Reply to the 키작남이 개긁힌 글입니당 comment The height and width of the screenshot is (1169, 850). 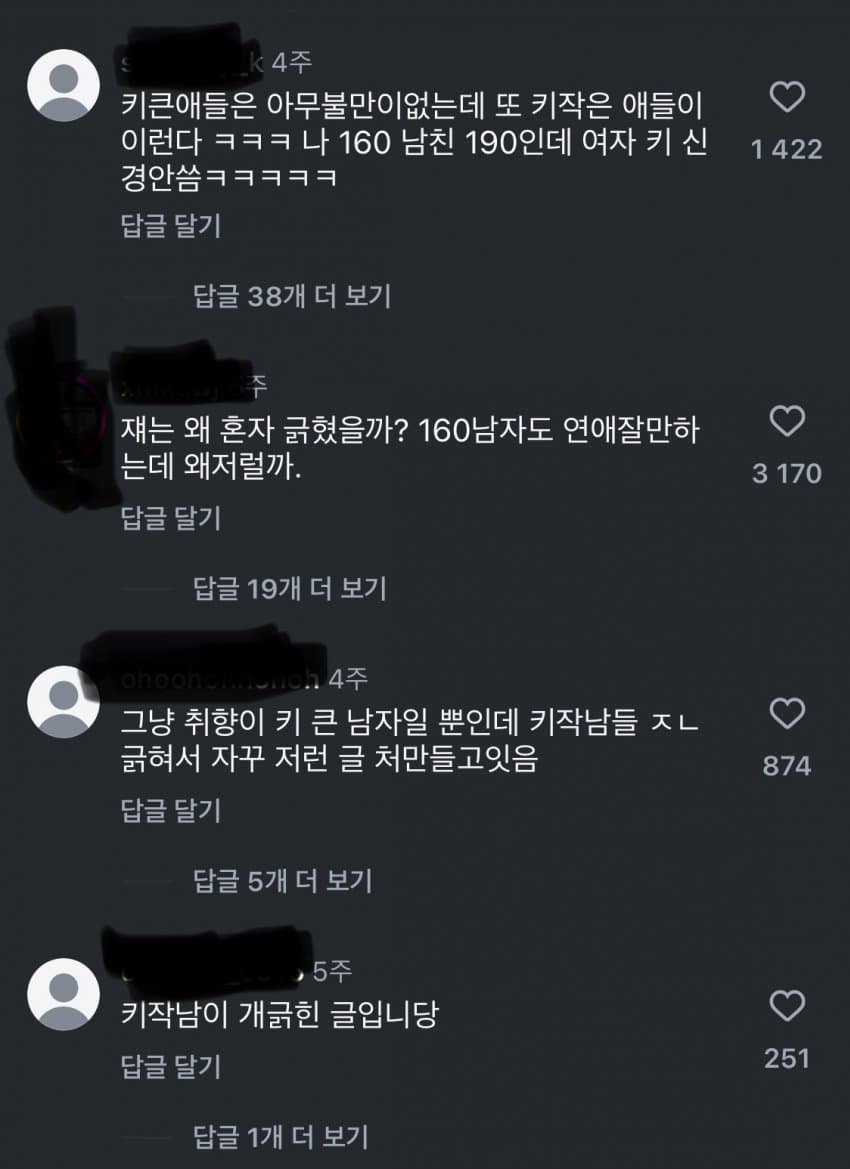170,1067
